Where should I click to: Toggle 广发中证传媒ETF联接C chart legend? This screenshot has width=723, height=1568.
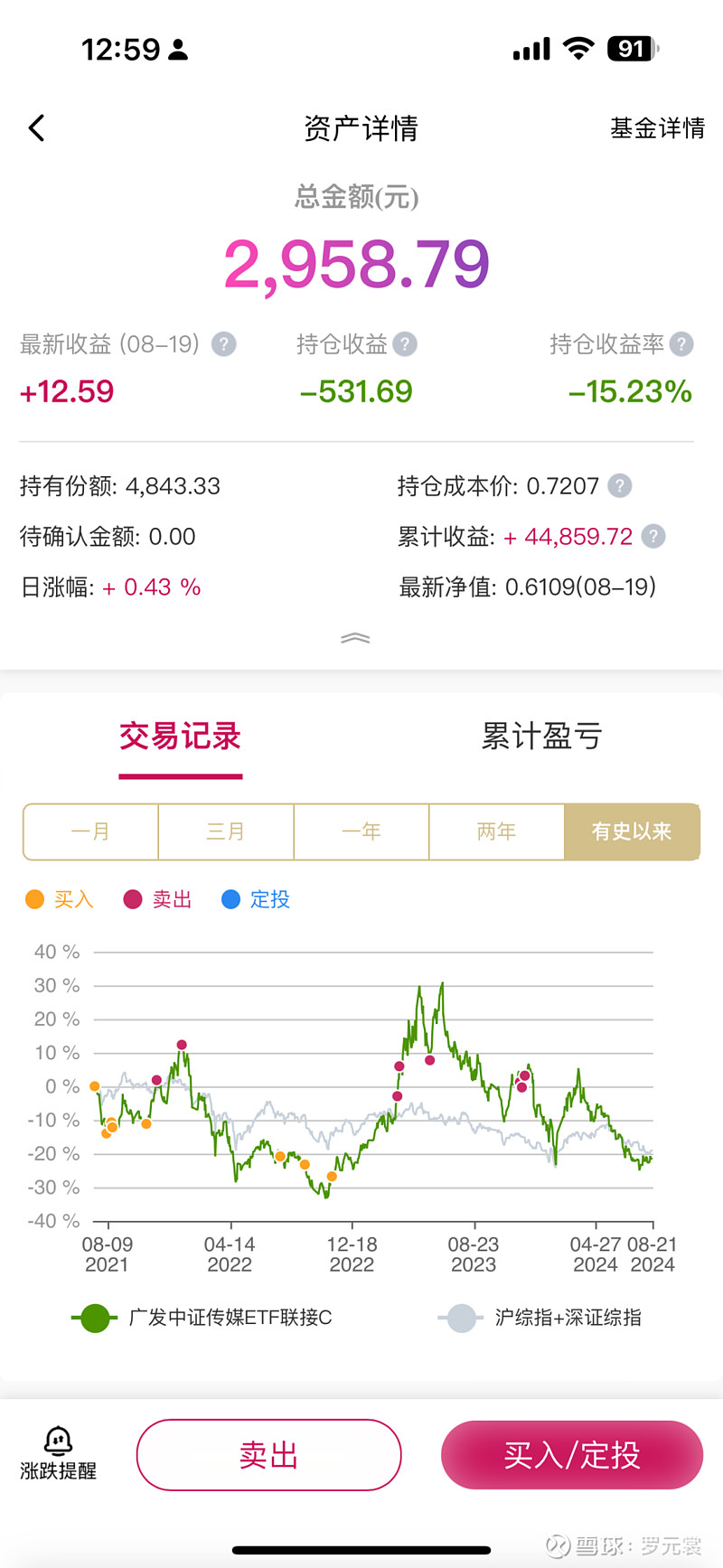point(202,1319)
